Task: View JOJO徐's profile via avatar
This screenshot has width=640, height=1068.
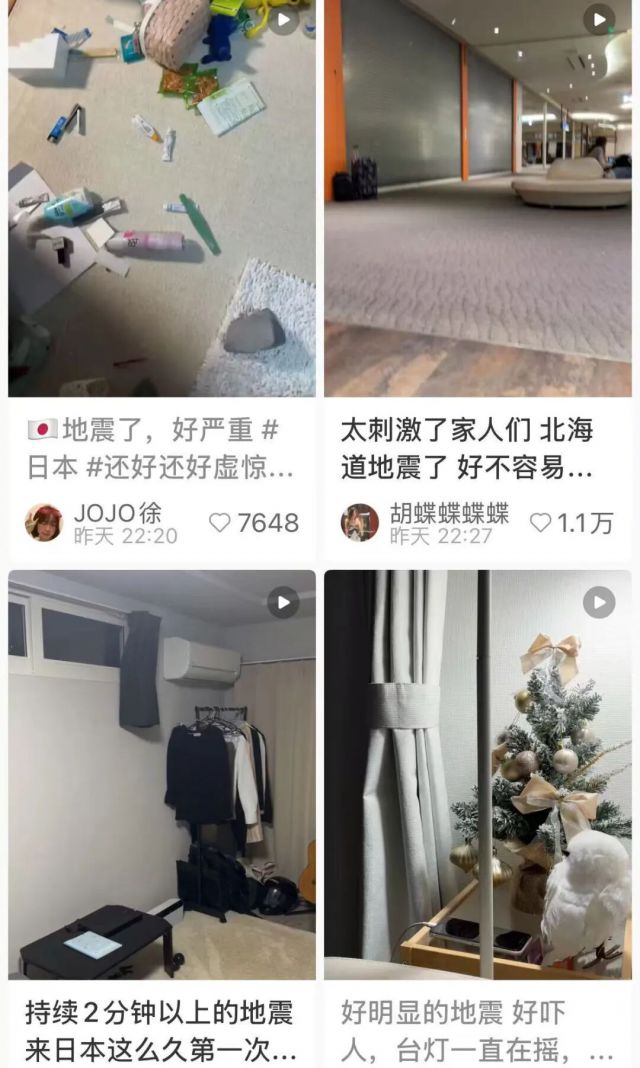Action: point(43,522)
